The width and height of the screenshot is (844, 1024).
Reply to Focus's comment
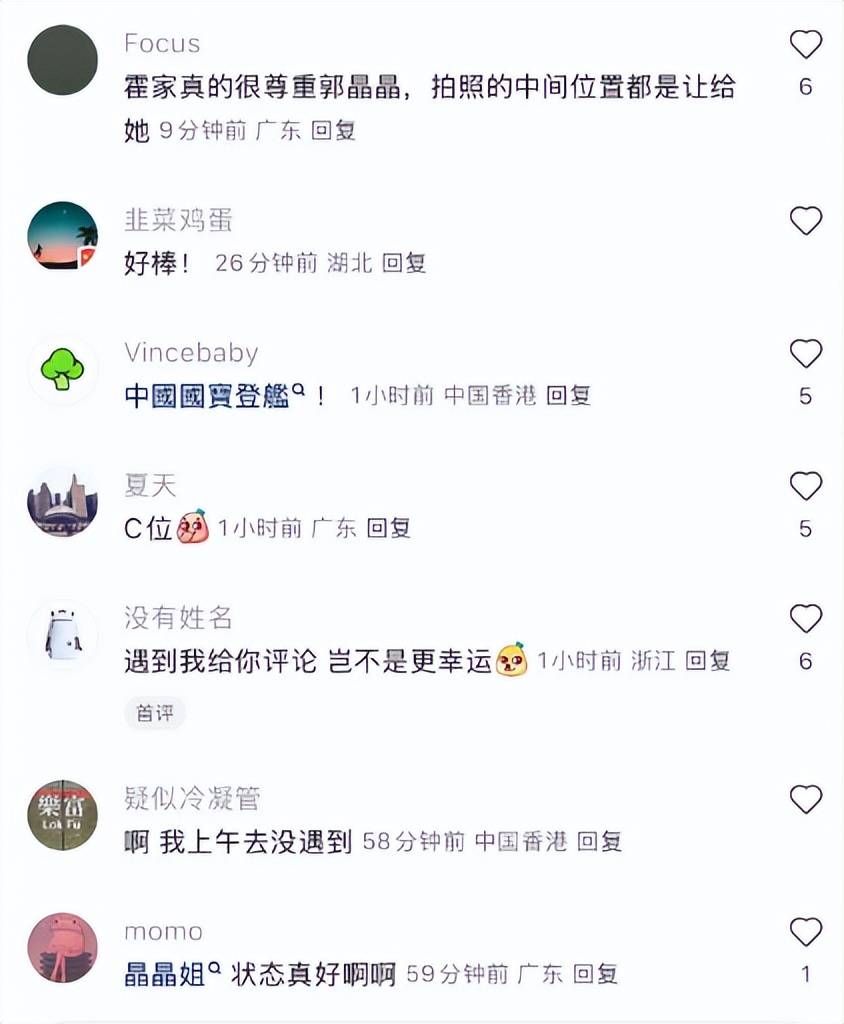click(x=333, y=131)
